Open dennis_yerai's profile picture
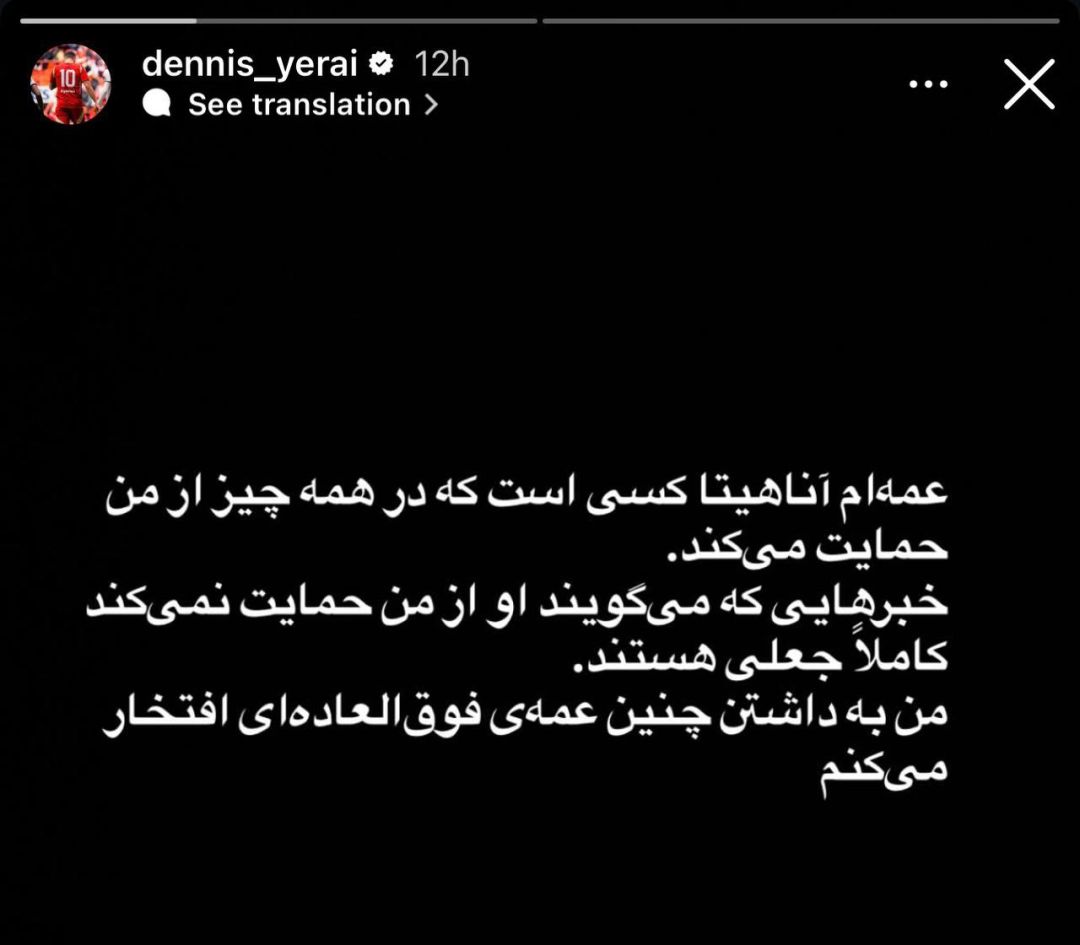 click(x=70, y=84)
